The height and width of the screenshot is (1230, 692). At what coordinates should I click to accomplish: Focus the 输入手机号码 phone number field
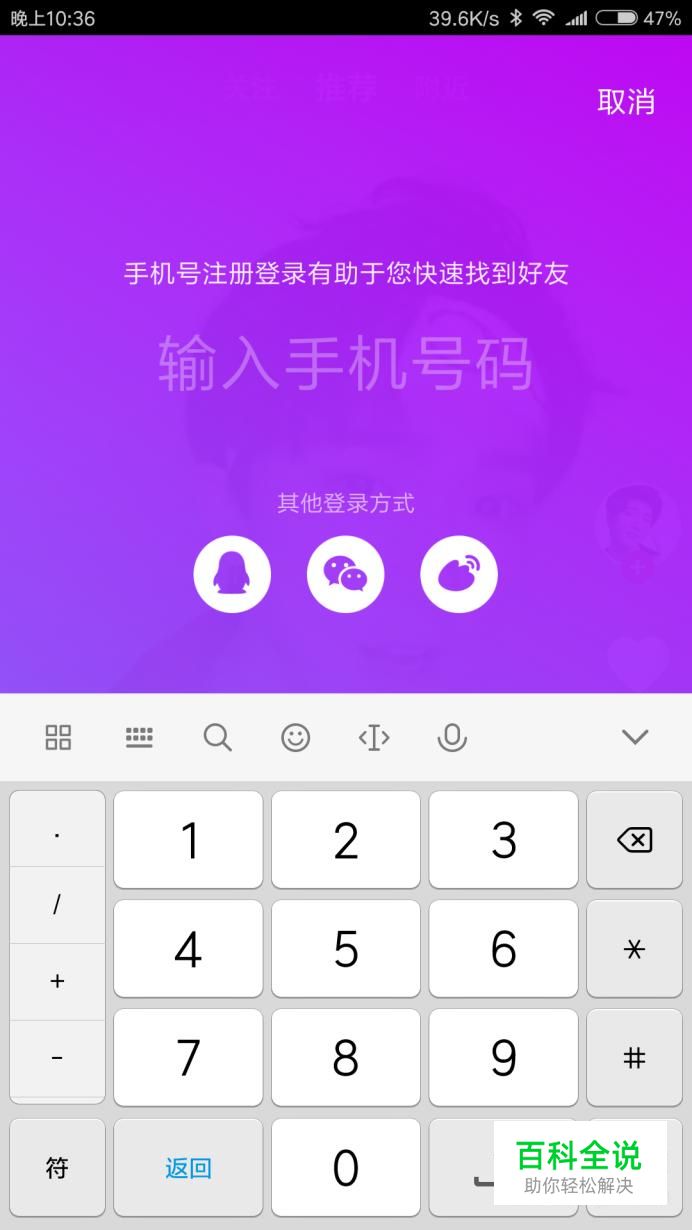[x=346, y=363]
